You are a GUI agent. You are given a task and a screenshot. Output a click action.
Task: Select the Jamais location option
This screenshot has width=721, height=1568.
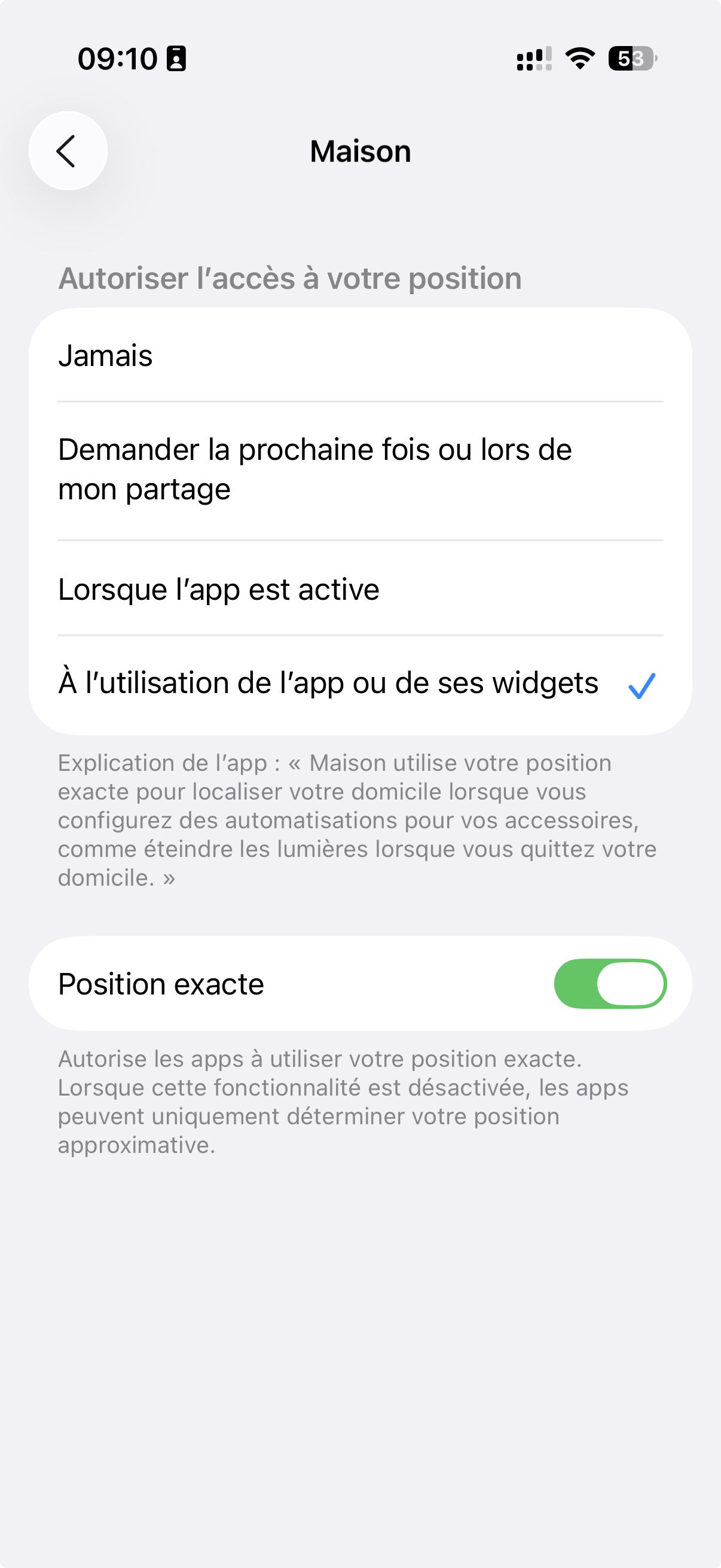pos(359,355)
